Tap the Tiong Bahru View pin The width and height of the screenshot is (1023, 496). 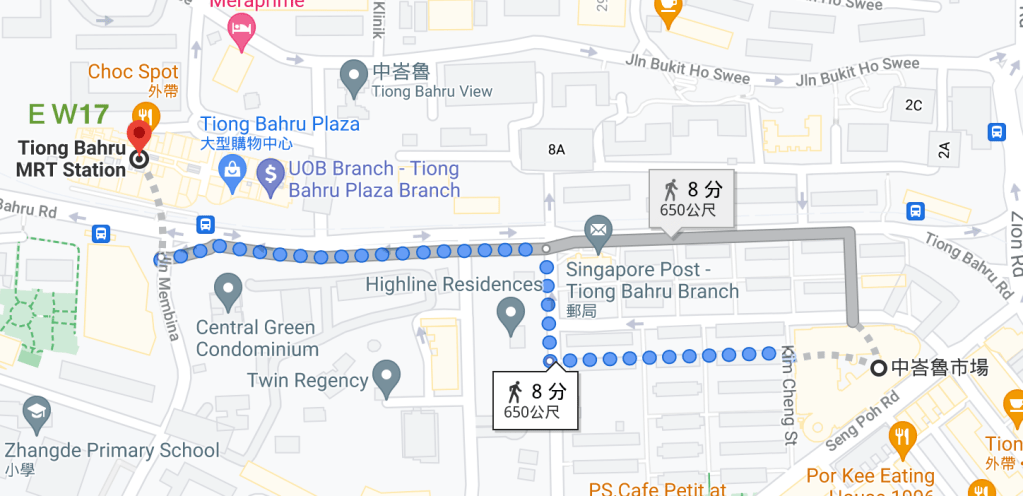click(x=353, y=76)
